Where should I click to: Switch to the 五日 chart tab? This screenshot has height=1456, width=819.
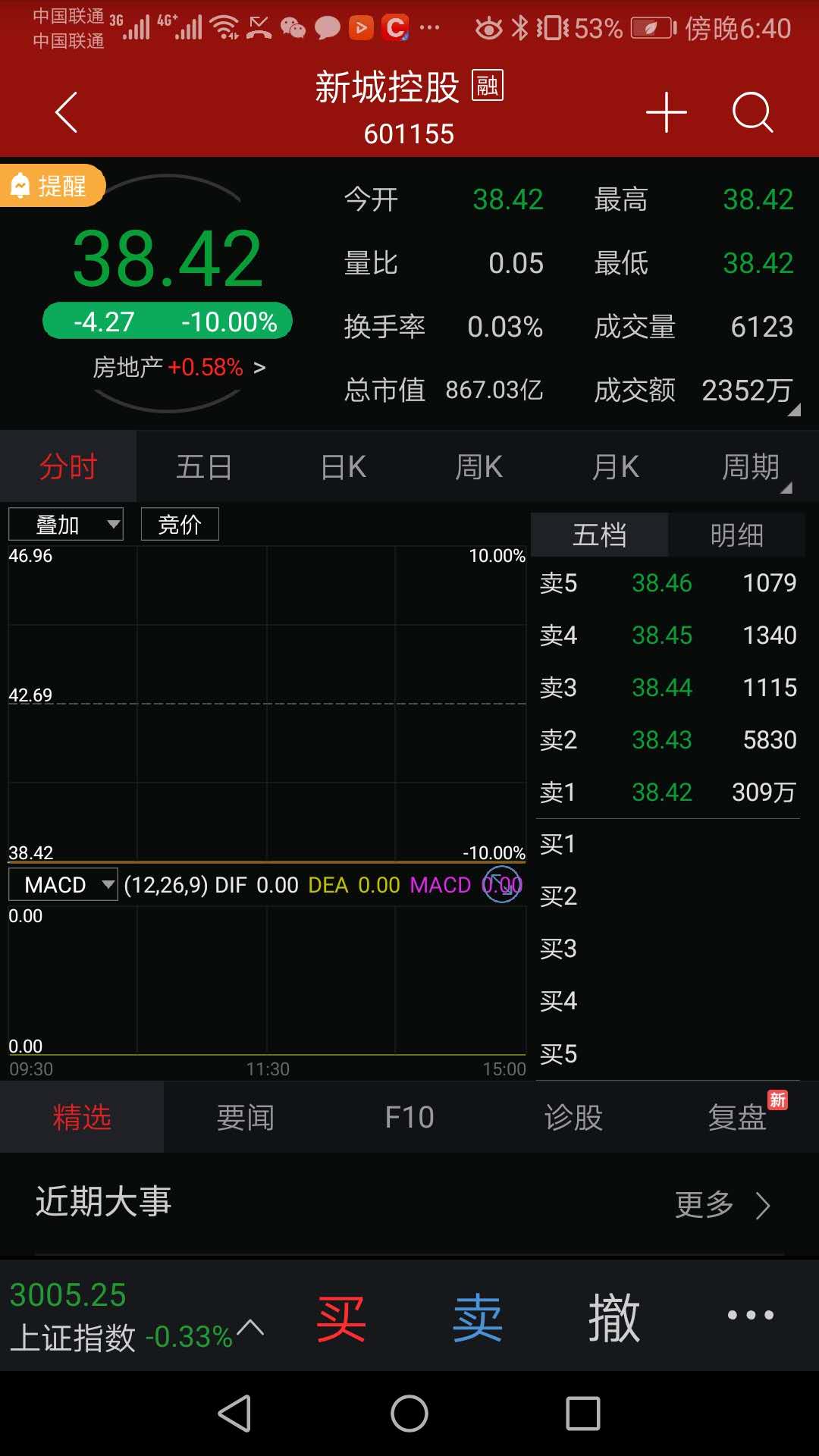(x=204, y=467)
